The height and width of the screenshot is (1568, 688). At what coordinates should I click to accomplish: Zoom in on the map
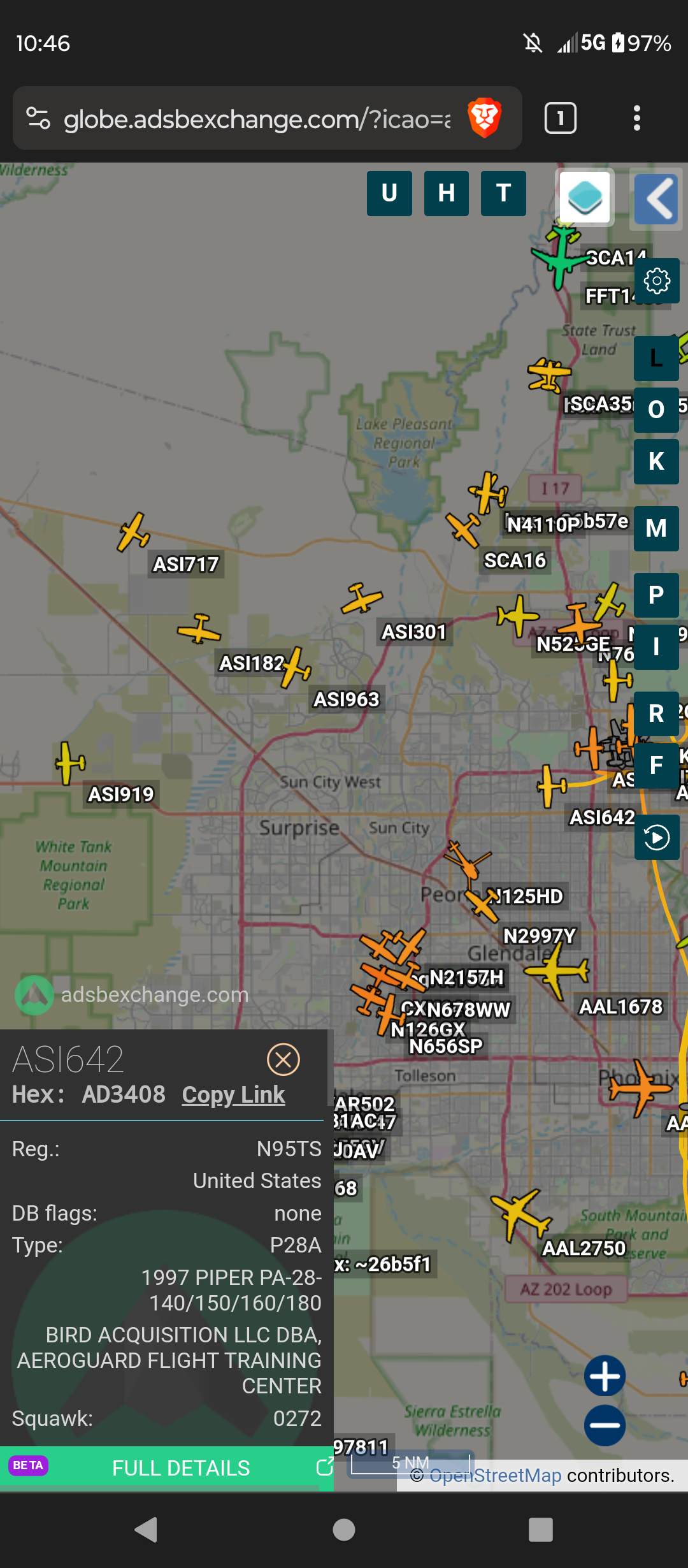coord(605,1376)
